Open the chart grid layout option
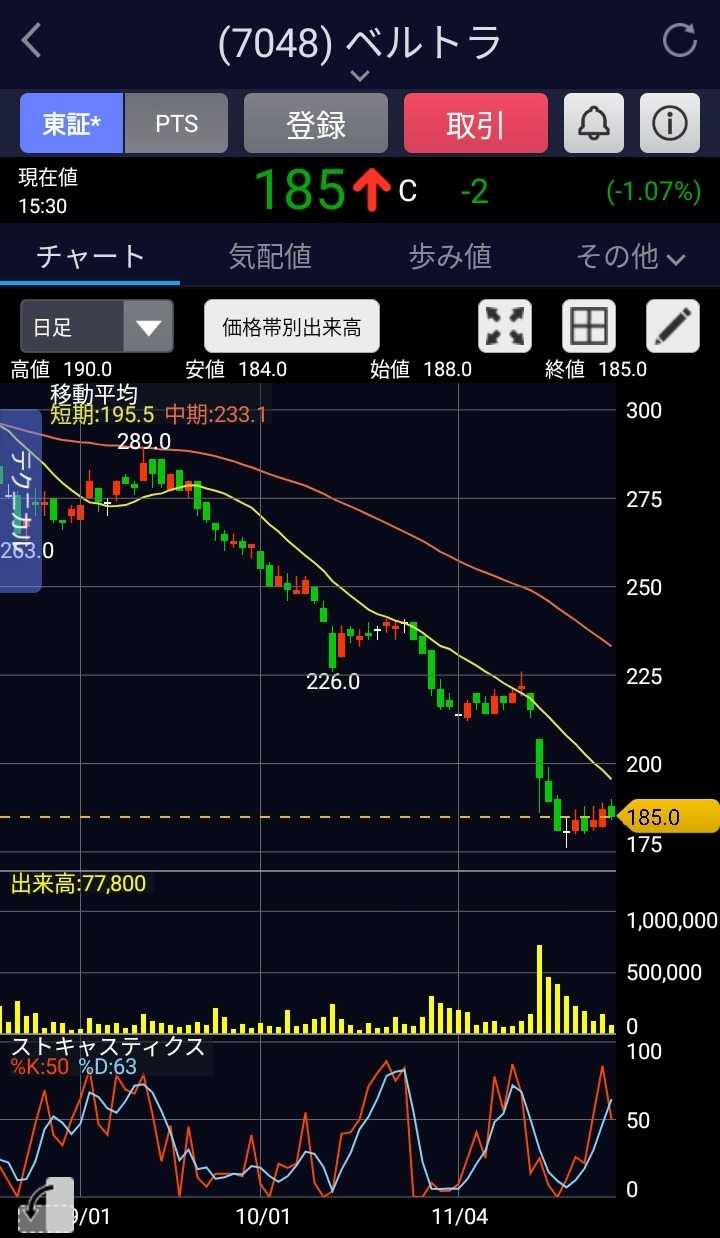The height and width of the screenshot is (1238, 720). click(x=588, y=327)
